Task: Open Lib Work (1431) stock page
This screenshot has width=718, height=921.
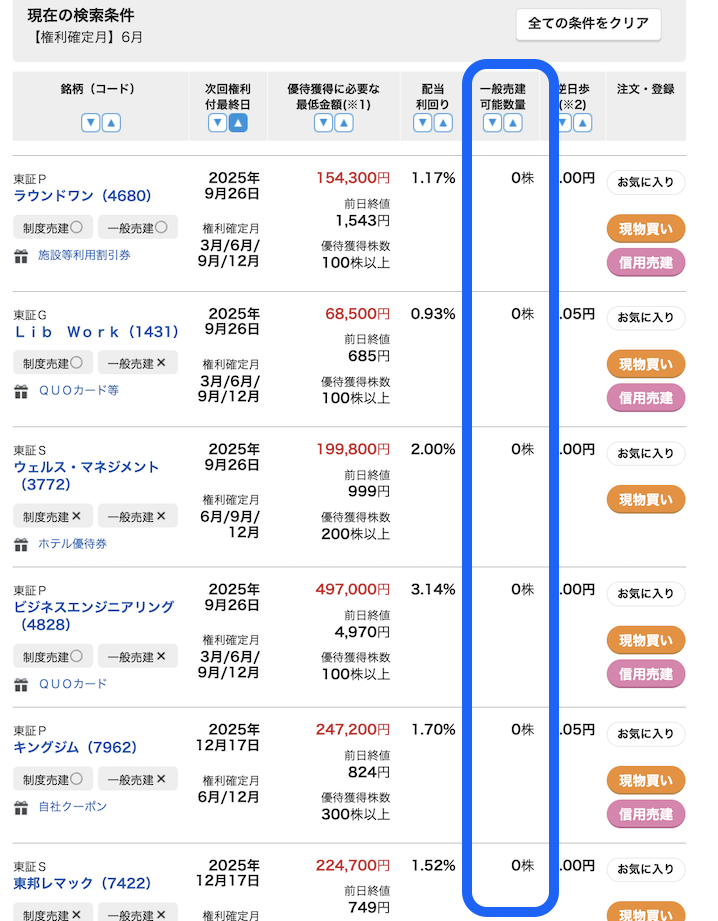Action: tap(96, 331)
